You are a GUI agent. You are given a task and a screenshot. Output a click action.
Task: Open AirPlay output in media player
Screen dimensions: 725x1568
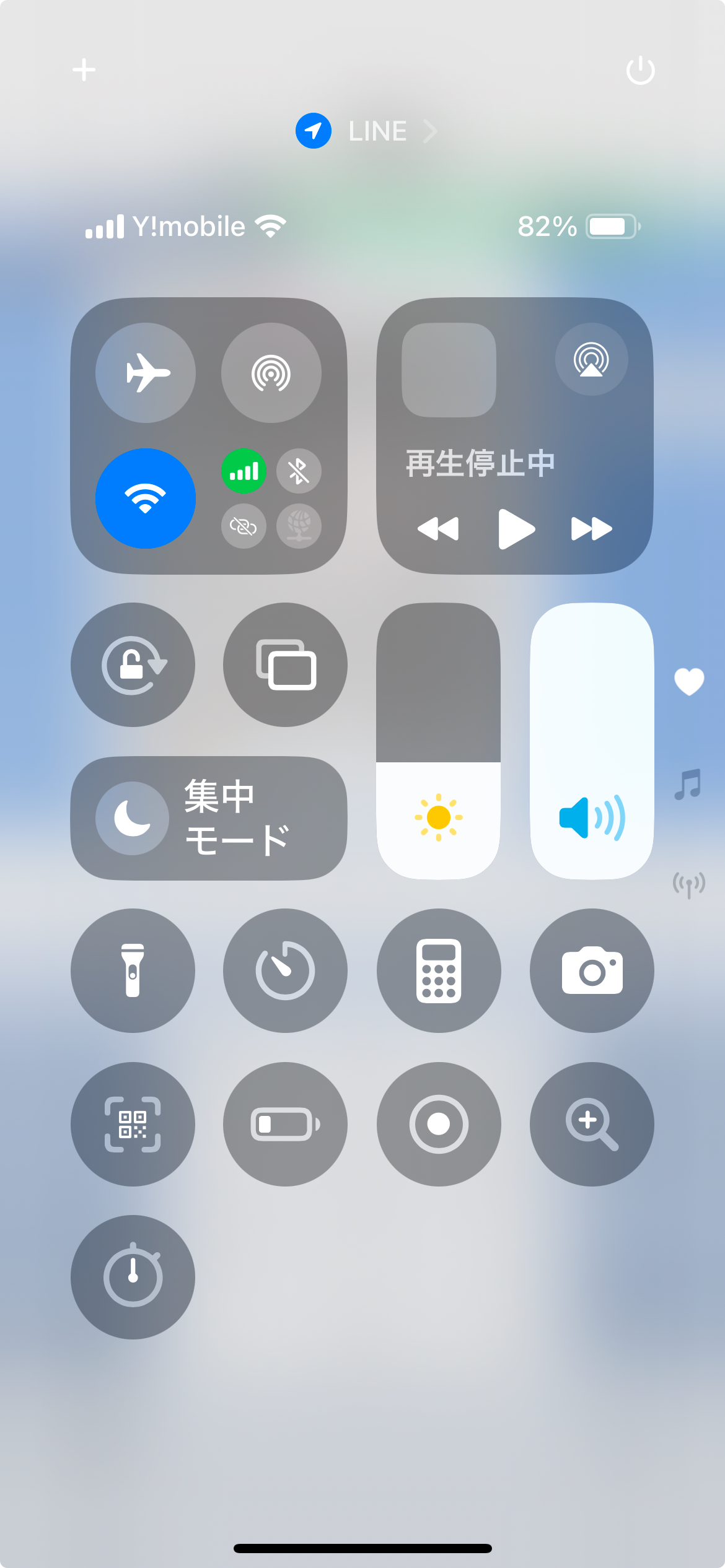click(591, 359)
